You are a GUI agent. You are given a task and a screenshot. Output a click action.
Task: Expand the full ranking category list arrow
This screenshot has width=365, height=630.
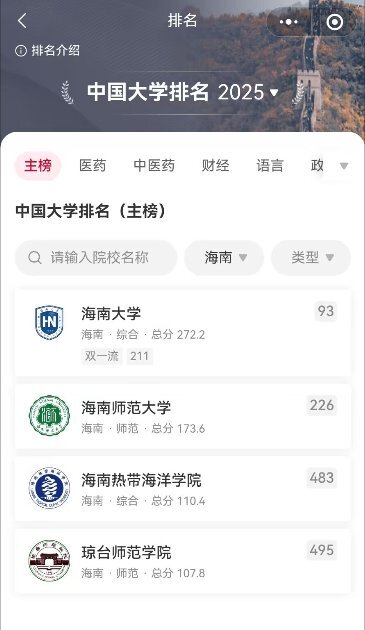click(x=344, y=166)
